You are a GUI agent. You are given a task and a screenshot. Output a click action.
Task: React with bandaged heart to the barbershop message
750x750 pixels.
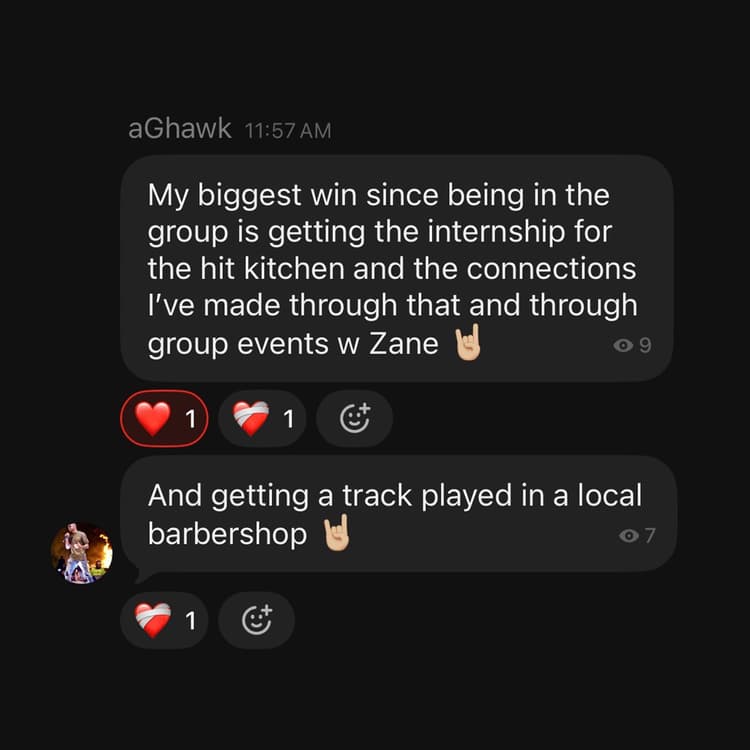164,621
